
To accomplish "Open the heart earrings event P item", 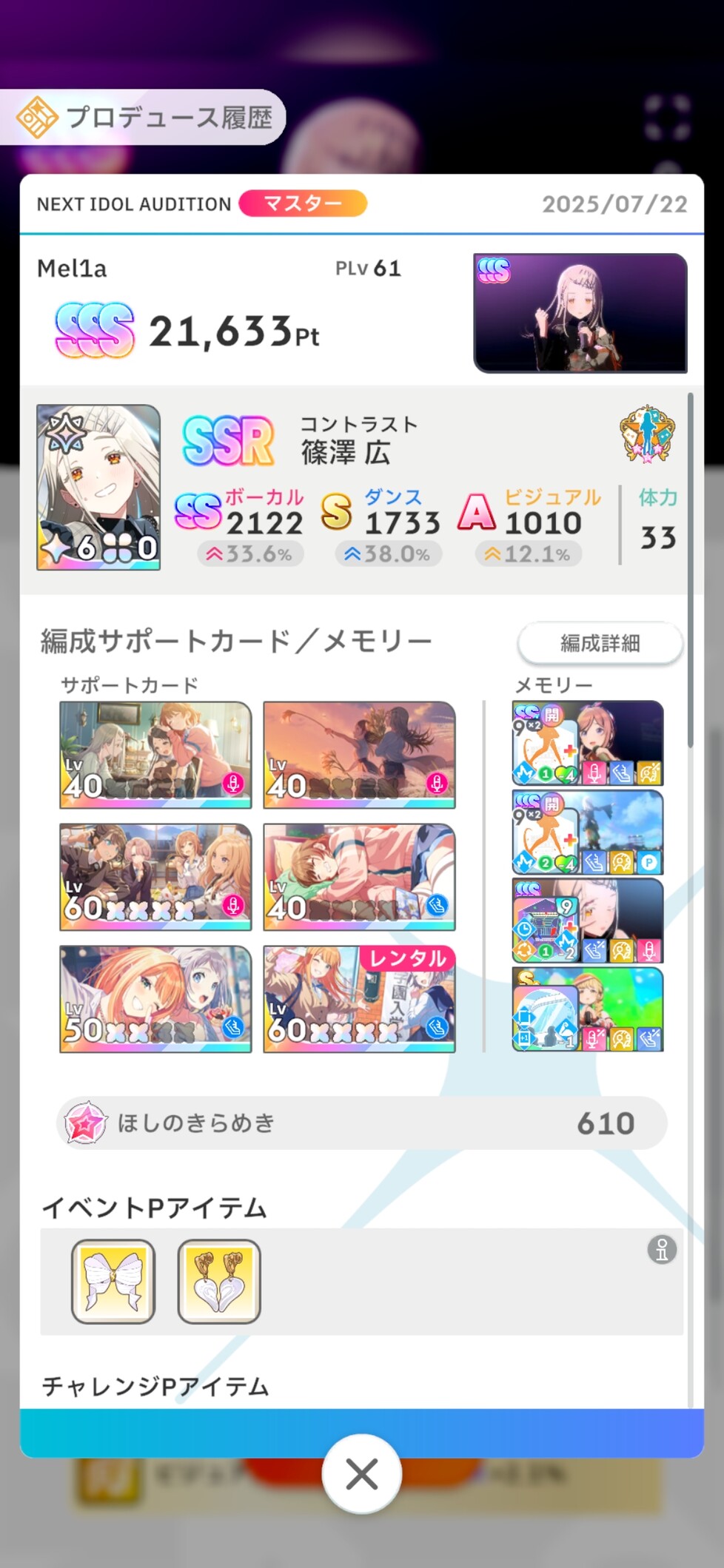I will [x=219, y=1282].
